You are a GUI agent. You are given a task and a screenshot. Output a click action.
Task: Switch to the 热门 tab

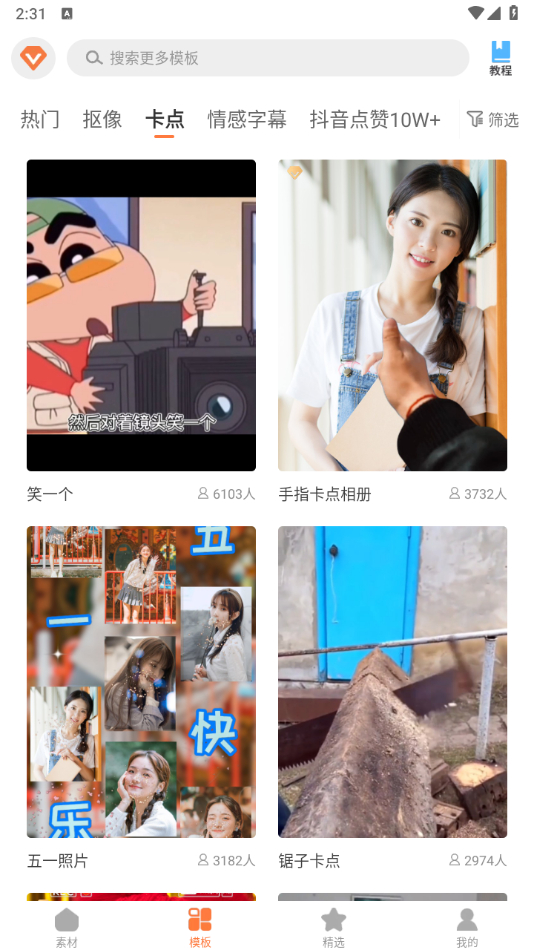(x=40, y=119)
